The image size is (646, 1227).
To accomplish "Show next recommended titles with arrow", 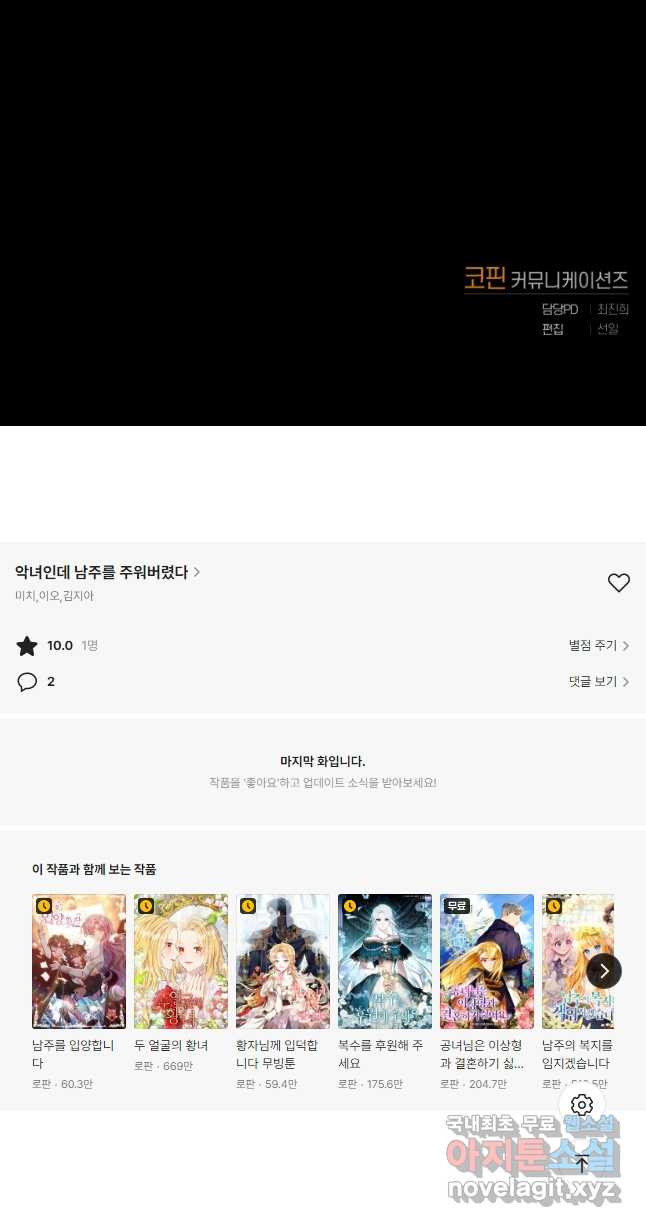I will coord(604,971).
